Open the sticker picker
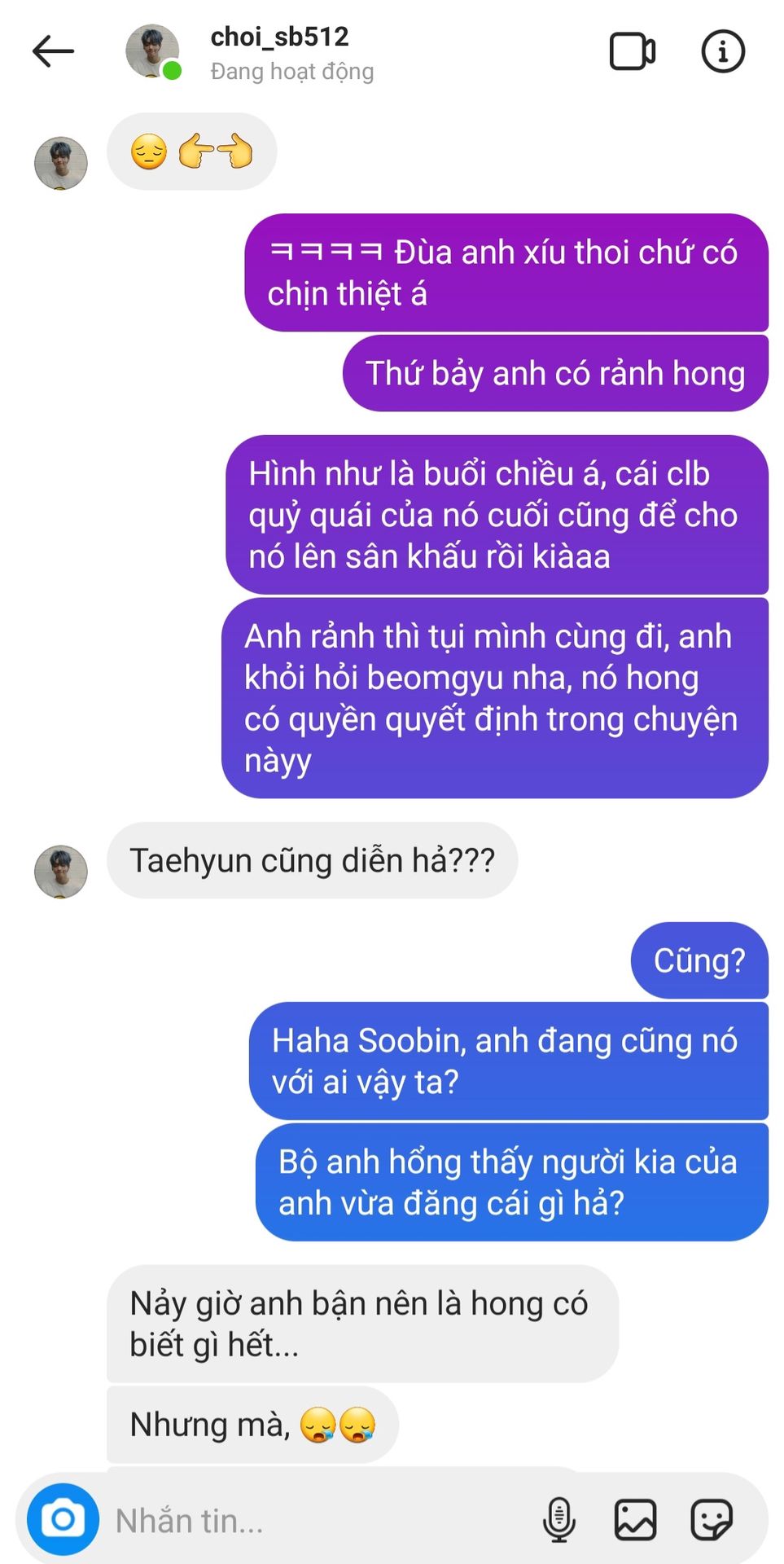Viewport: 784px width, 1564px height. click(712, 1520)
